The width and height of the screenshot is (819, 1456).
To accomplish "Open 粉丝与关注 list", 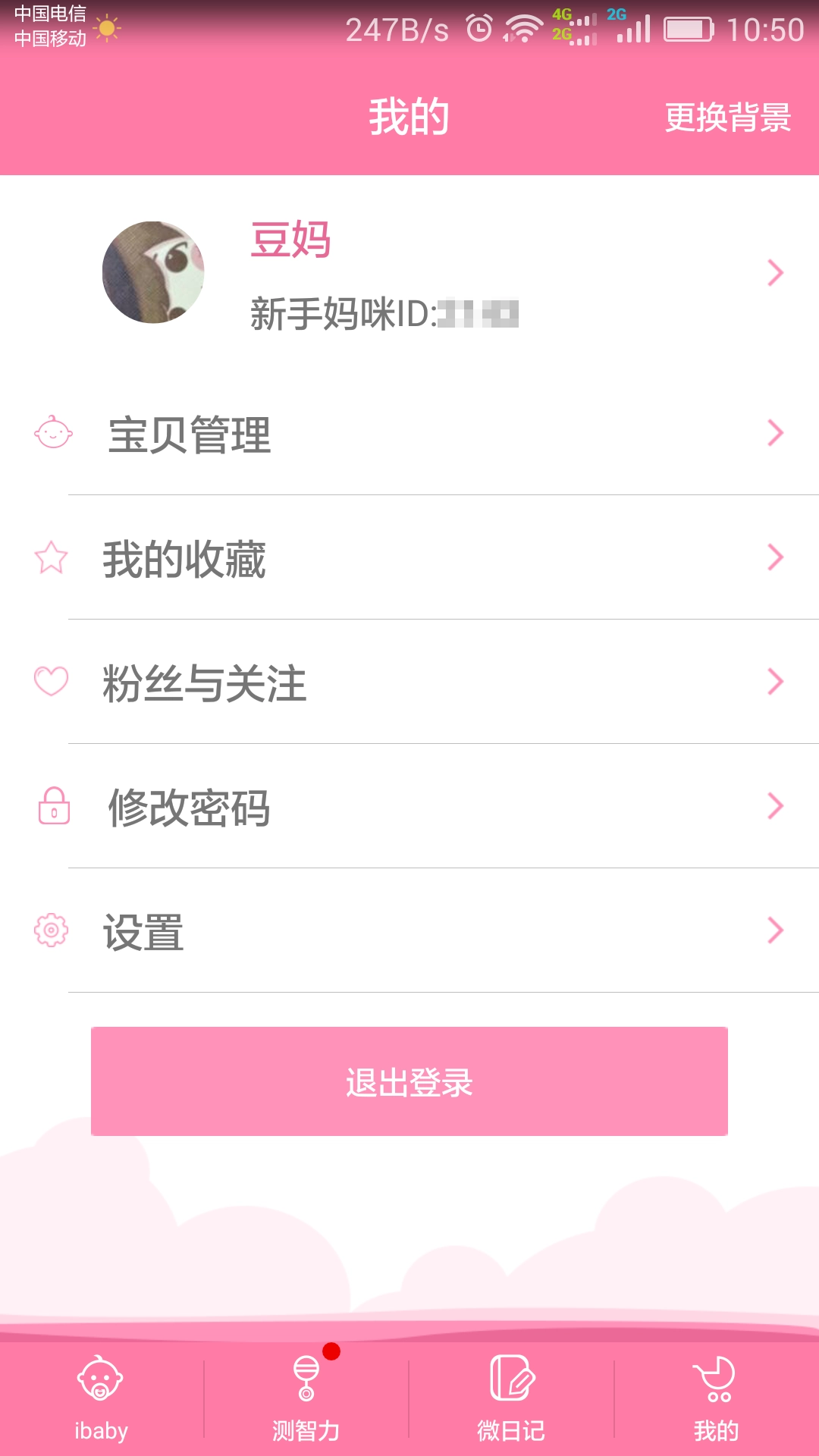I will point(205,682).
